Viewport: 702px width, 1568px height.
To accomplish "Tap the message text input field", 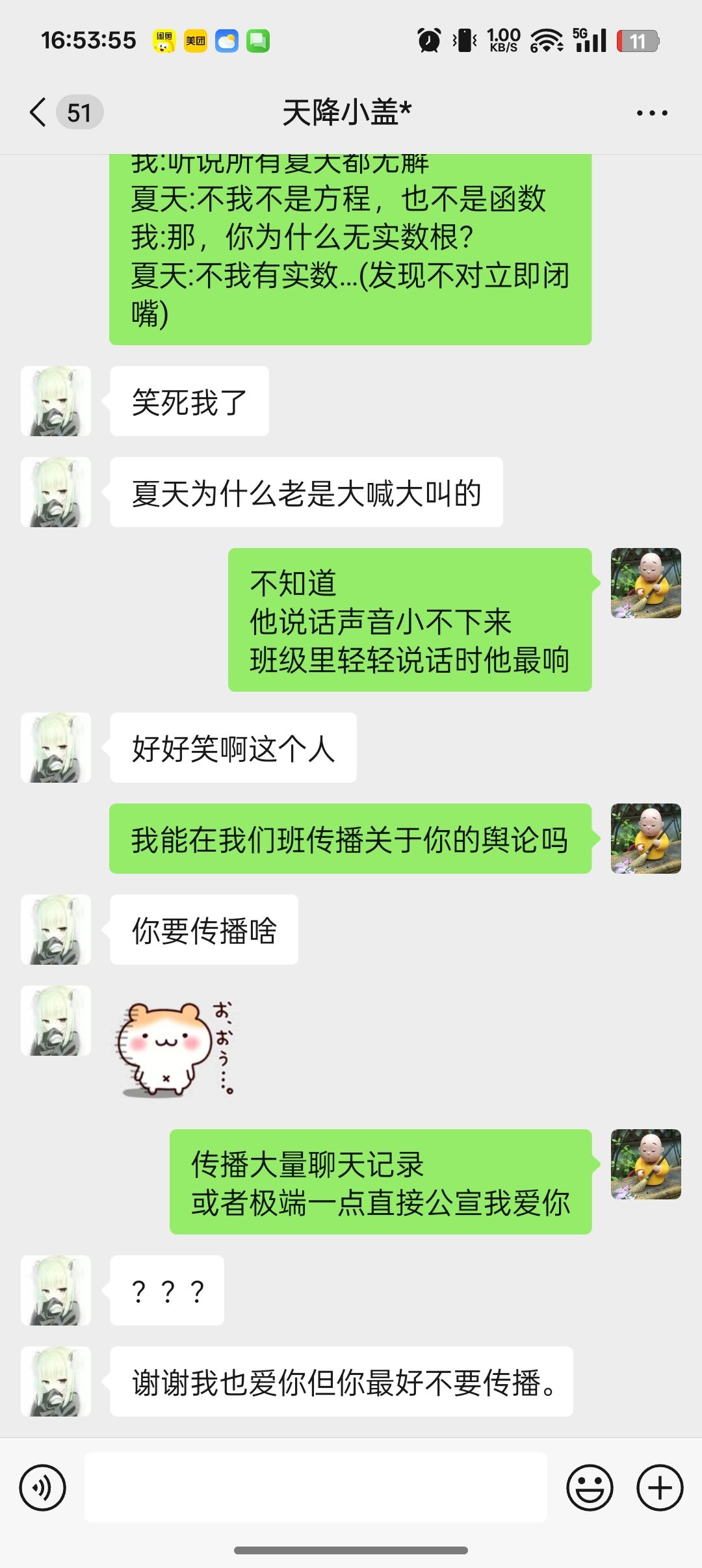I will point(316,1487).
